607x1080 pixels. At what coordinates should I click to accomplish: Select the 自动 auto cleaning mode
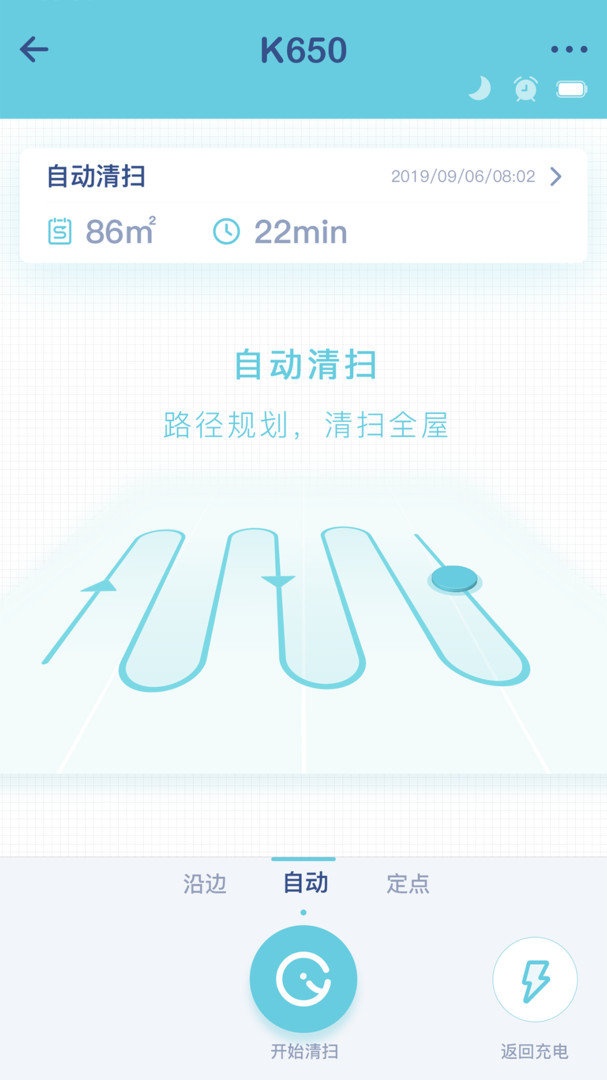pyautogui.click(x=304, y=883)
